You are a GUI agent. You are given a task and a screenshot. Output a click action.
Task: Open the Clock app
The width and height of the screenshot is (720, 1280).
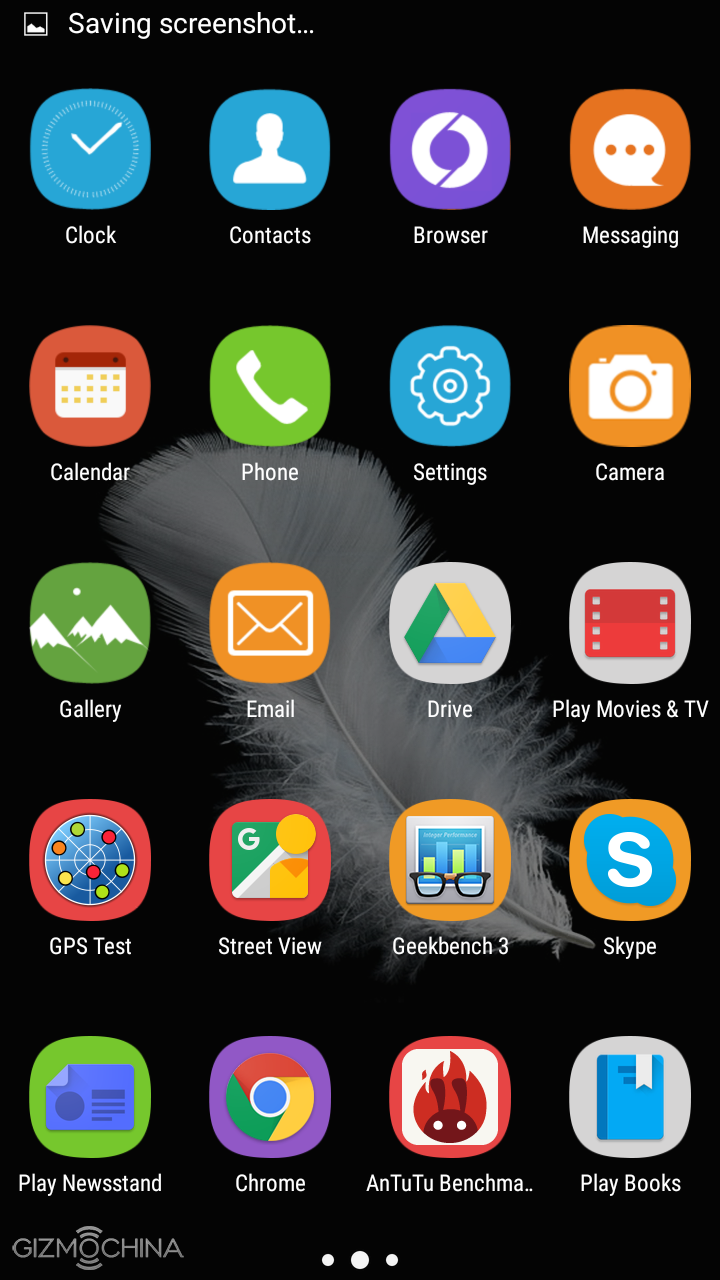(90, 150)
